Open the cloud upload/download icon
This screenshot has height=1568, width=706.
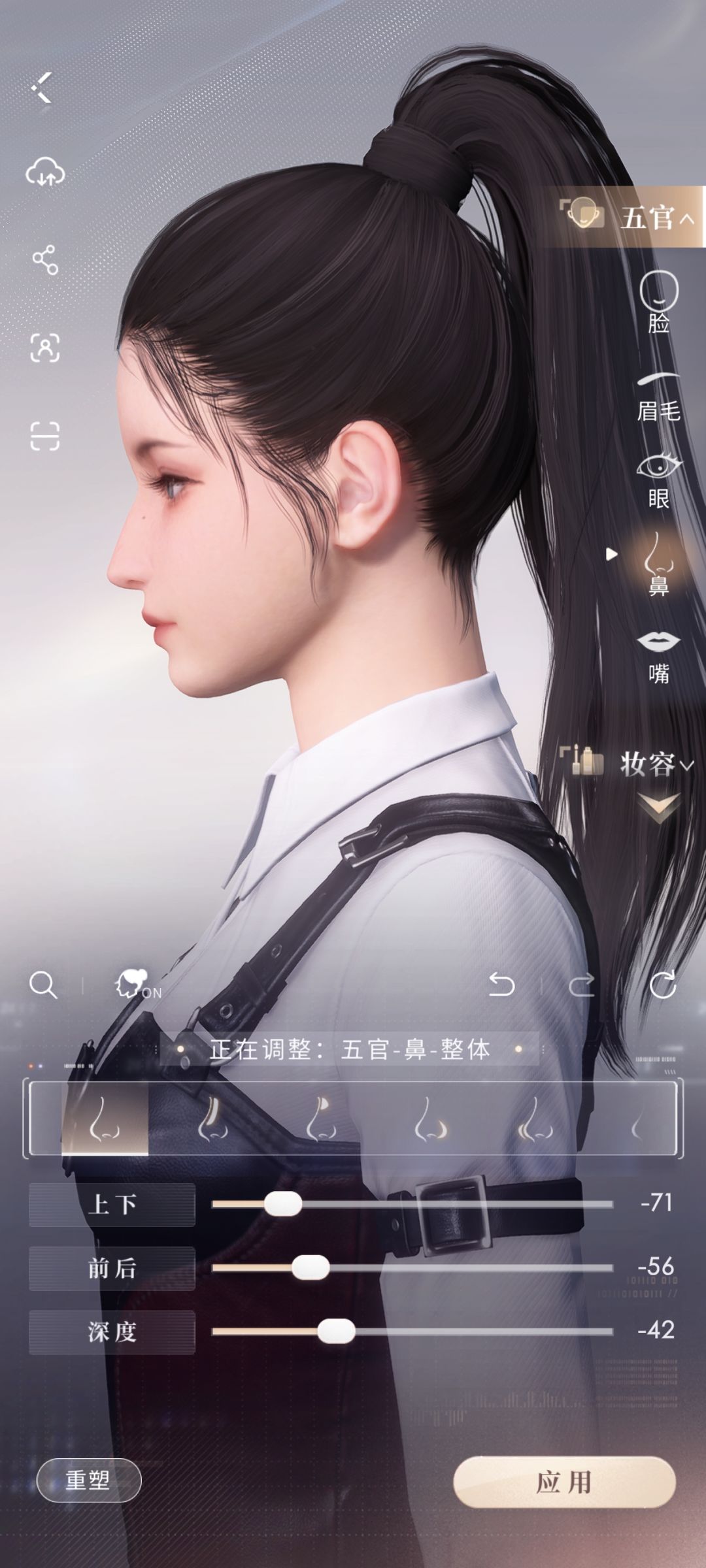[x=45, y=172]
